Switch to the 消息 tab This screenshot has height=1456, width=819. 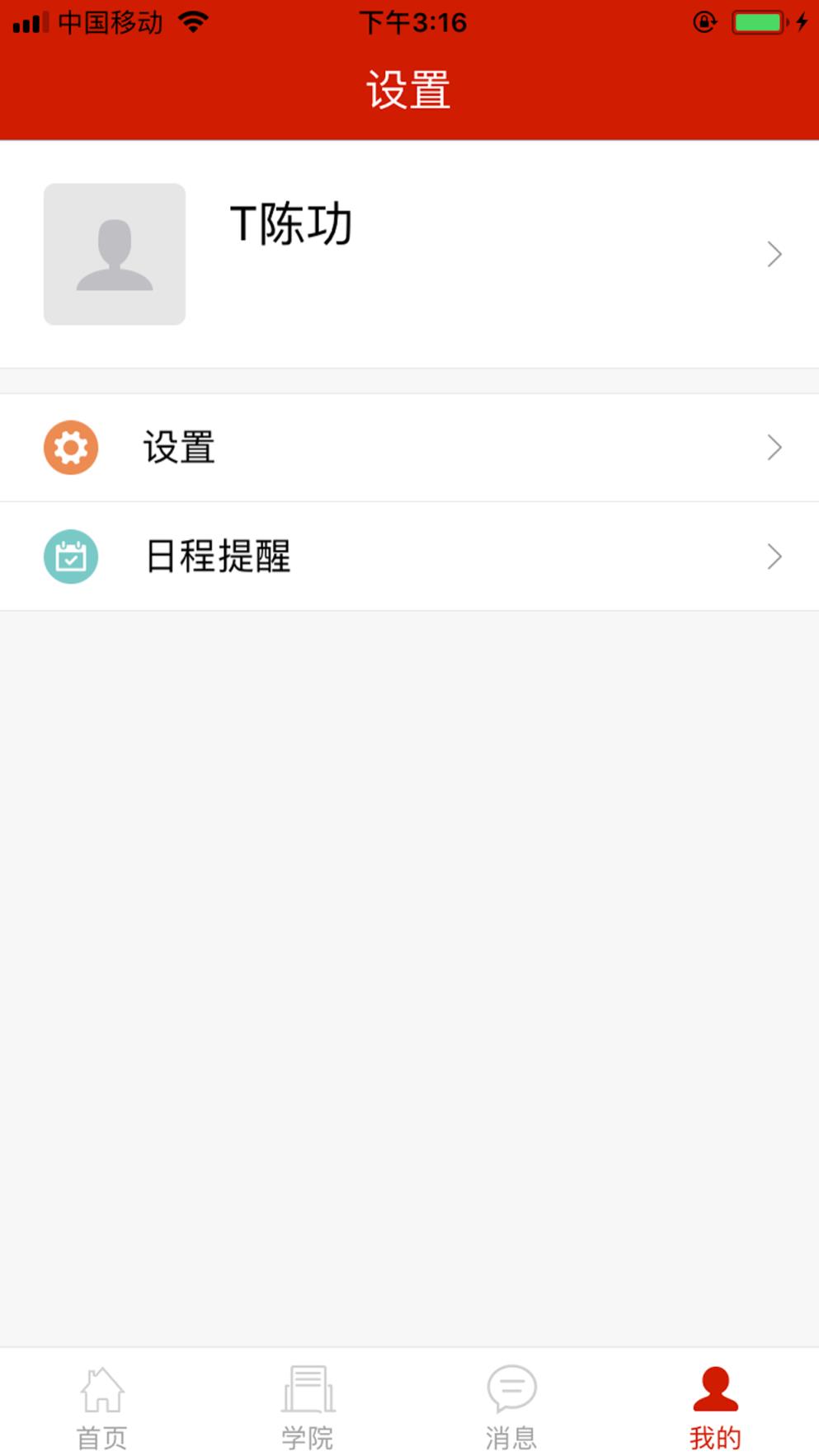coord(511,1406)
